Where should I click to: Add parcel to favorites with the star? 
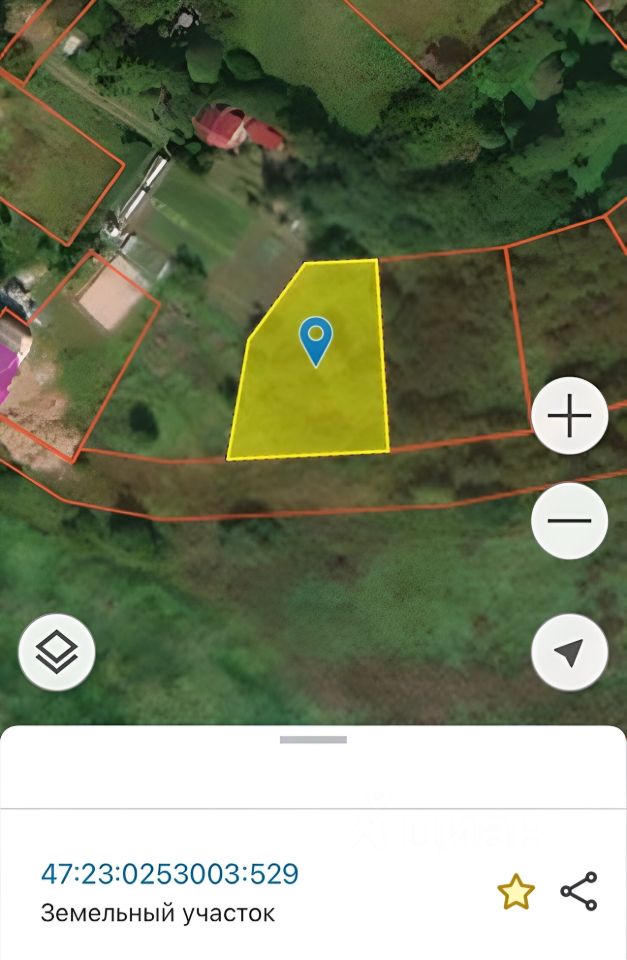516,891
